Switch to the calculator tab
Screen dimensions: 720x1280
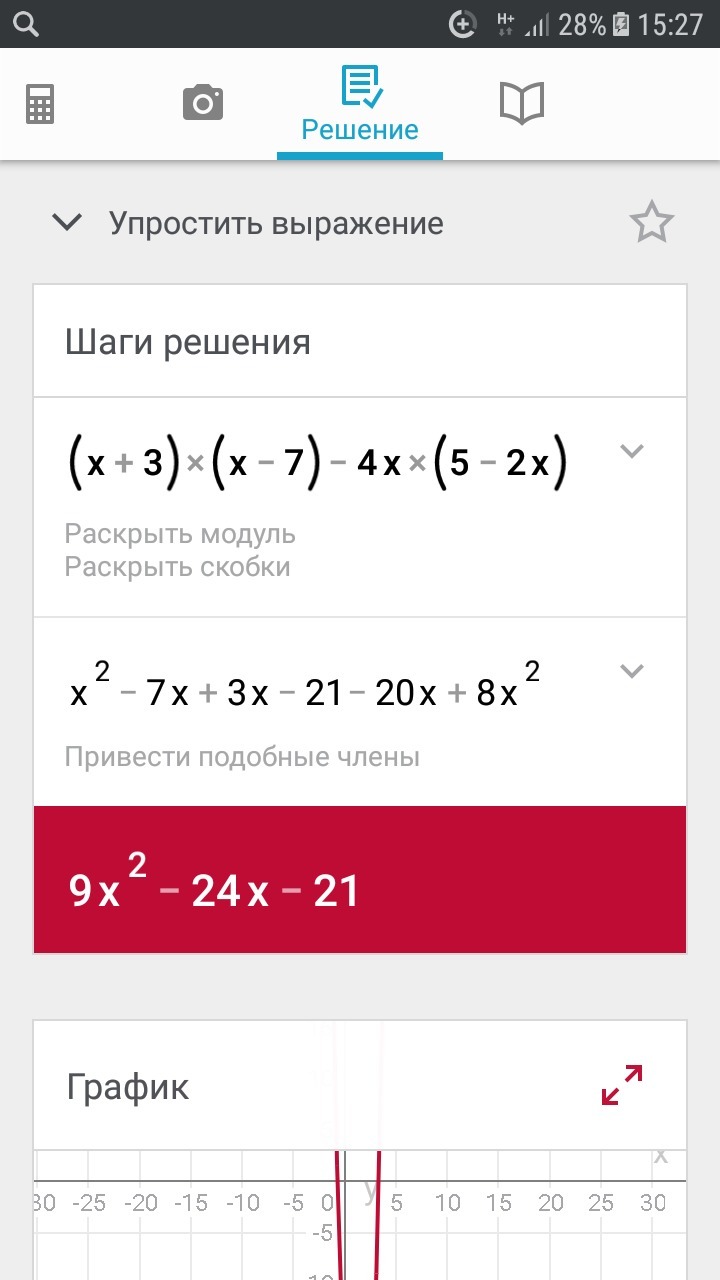[40, 103]
